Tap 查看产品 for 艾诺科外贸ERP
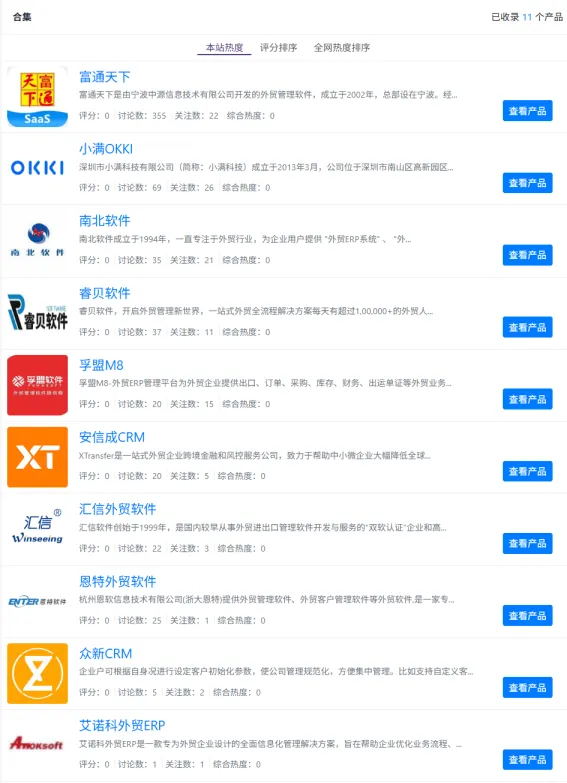This screenshot has height=783, width=567. point(528,760)
